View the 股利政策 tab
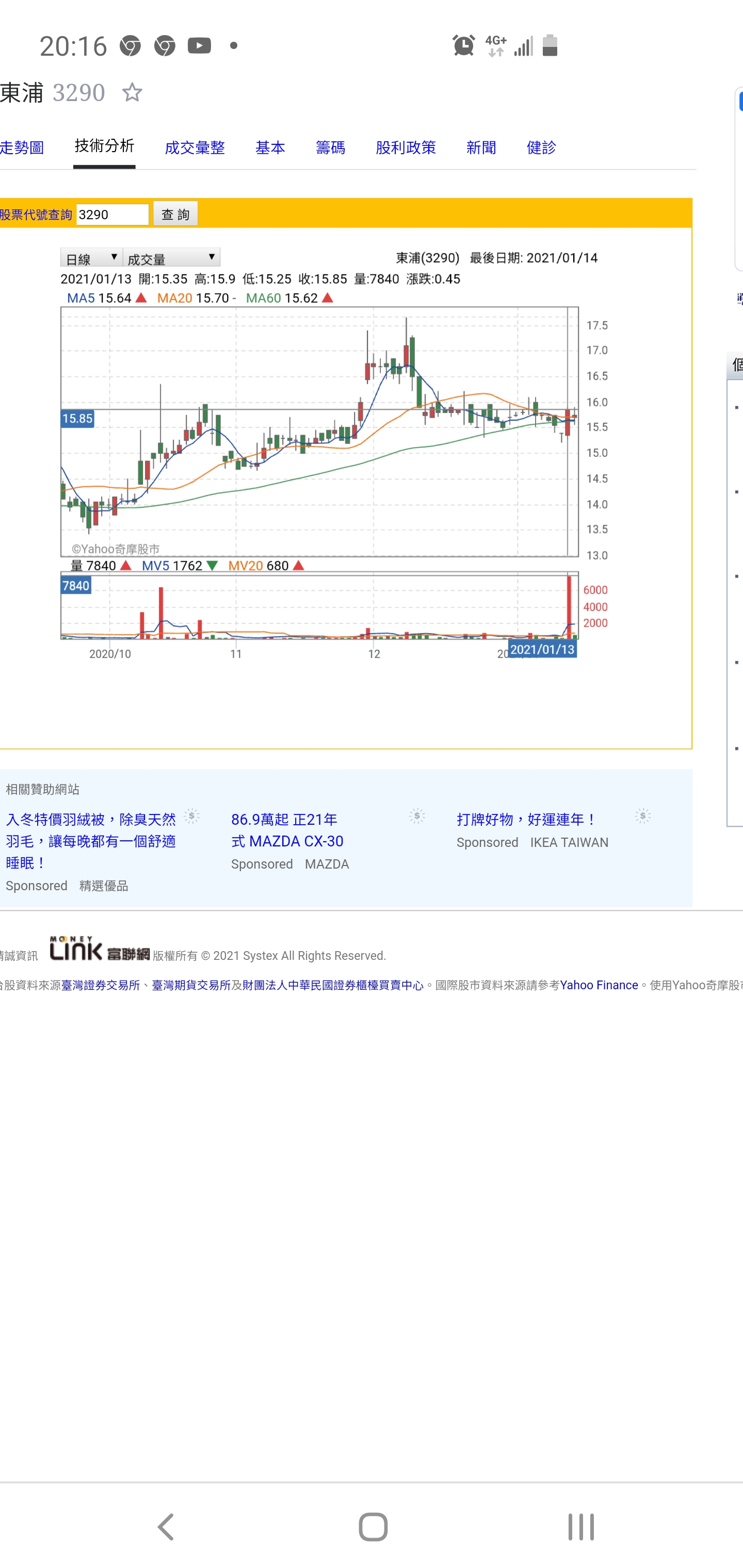Viewport: 743px width, 1568px height. tap(406, 148)
